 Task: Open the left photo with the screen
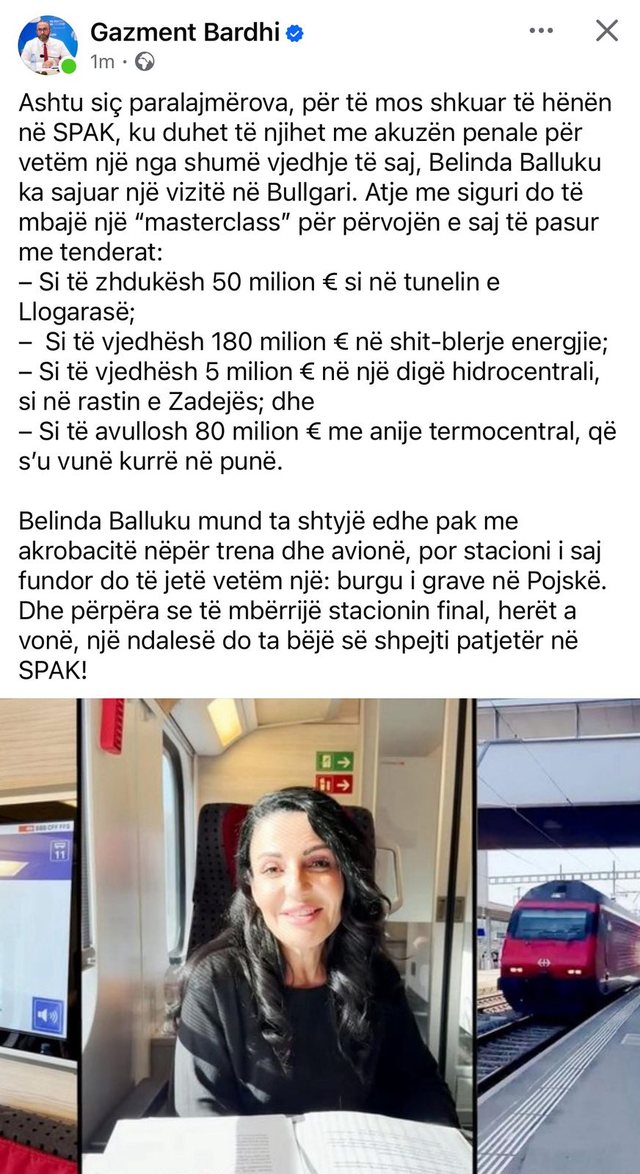click(x=37, y=935)
